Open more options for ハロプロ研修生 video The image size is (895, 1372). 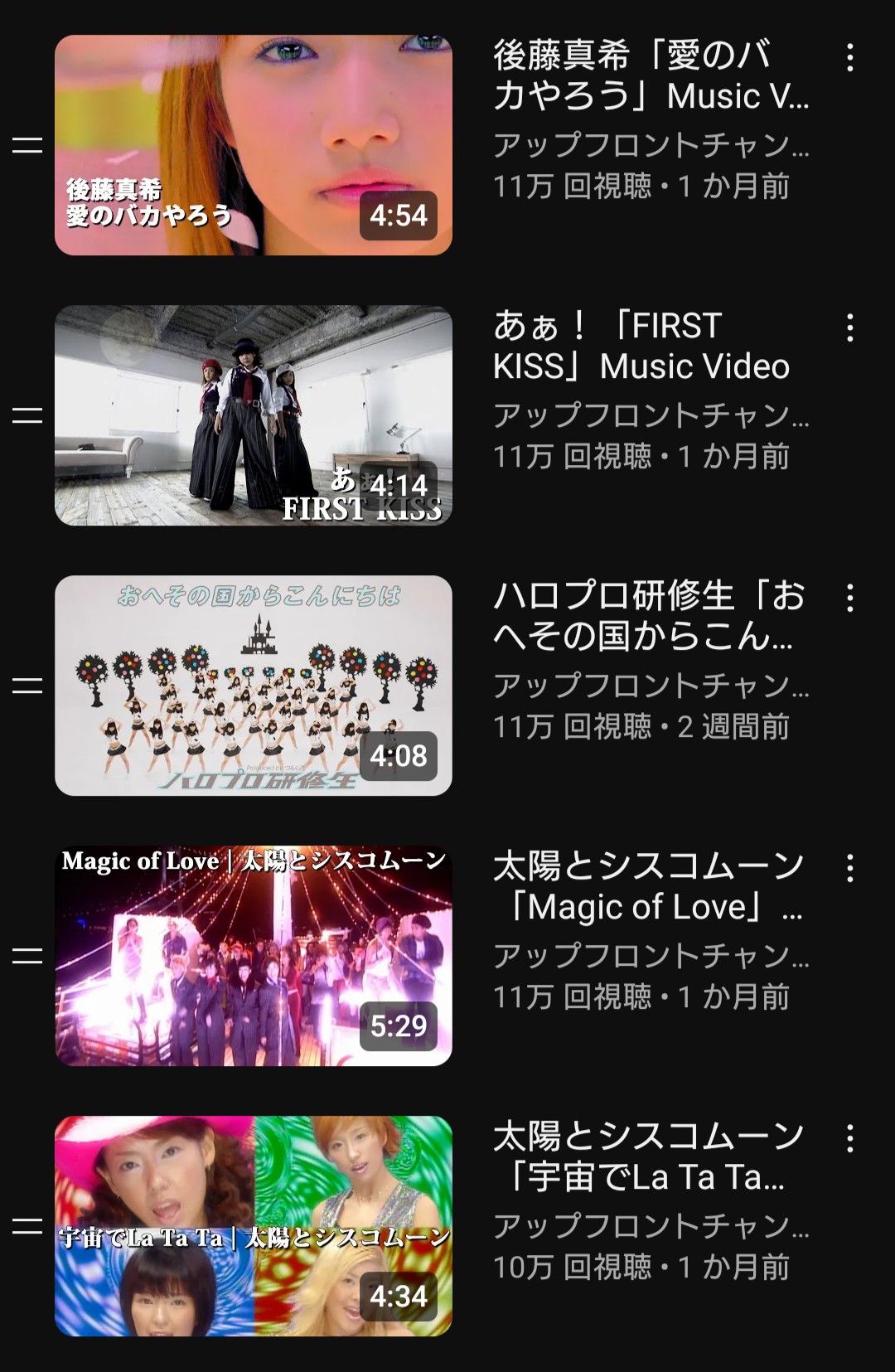pyautogui.click(x=849, y=598)
